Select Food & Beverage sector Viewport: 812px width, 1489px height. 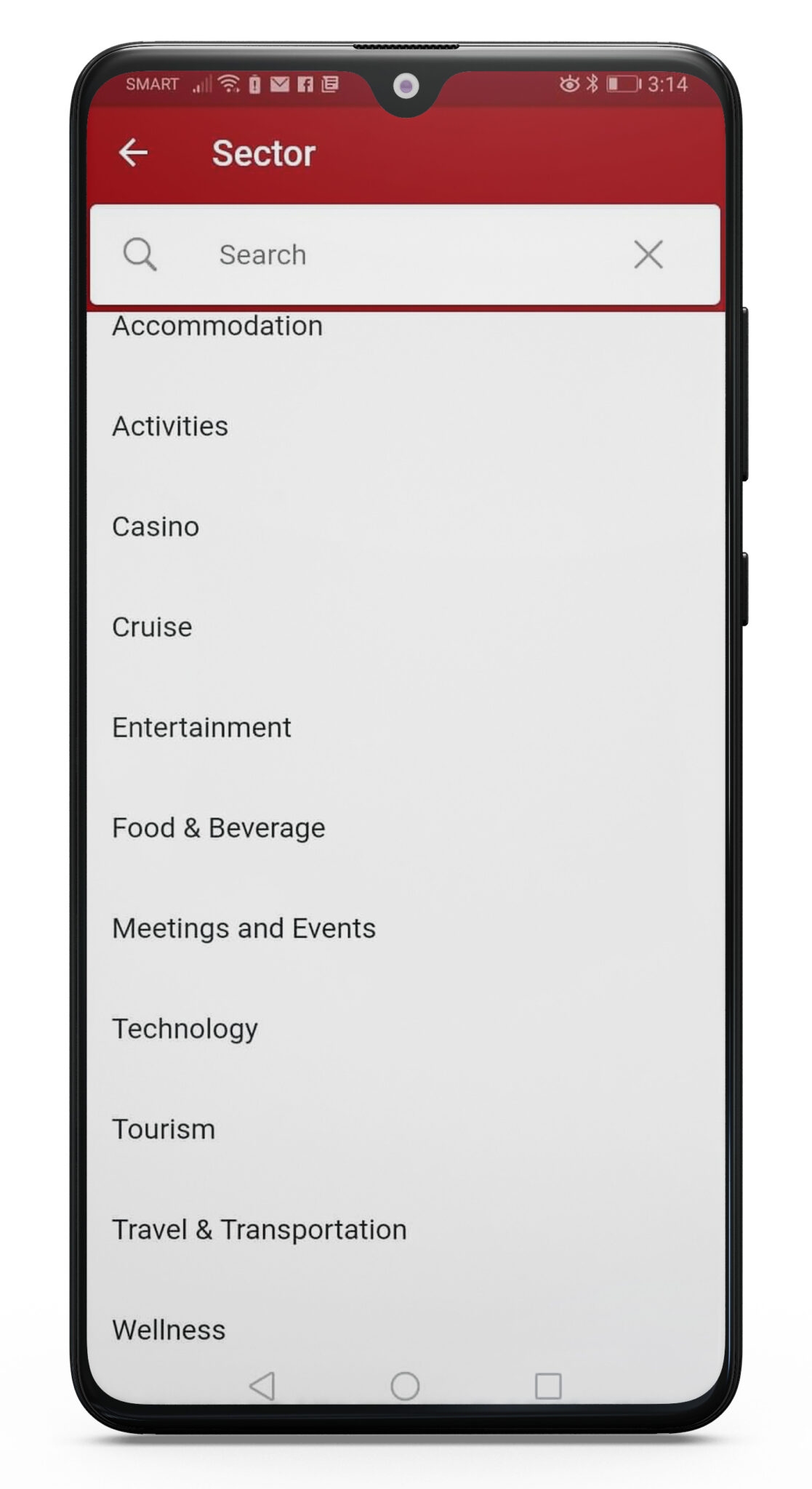click(x=218, y=827)
